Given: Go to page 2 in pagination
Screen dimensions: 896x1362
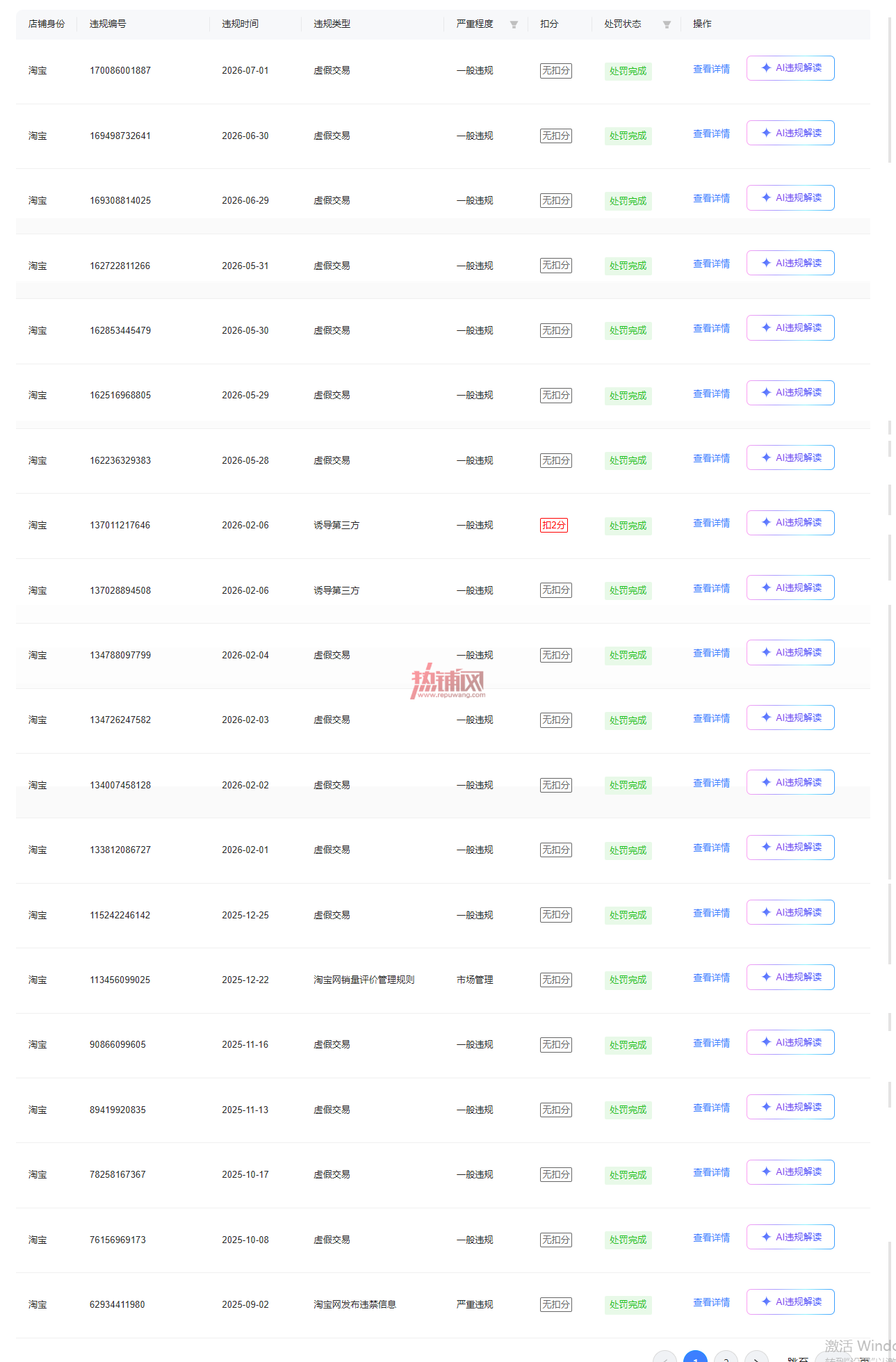Looking at the screenshot, I should coord(726,1357).
